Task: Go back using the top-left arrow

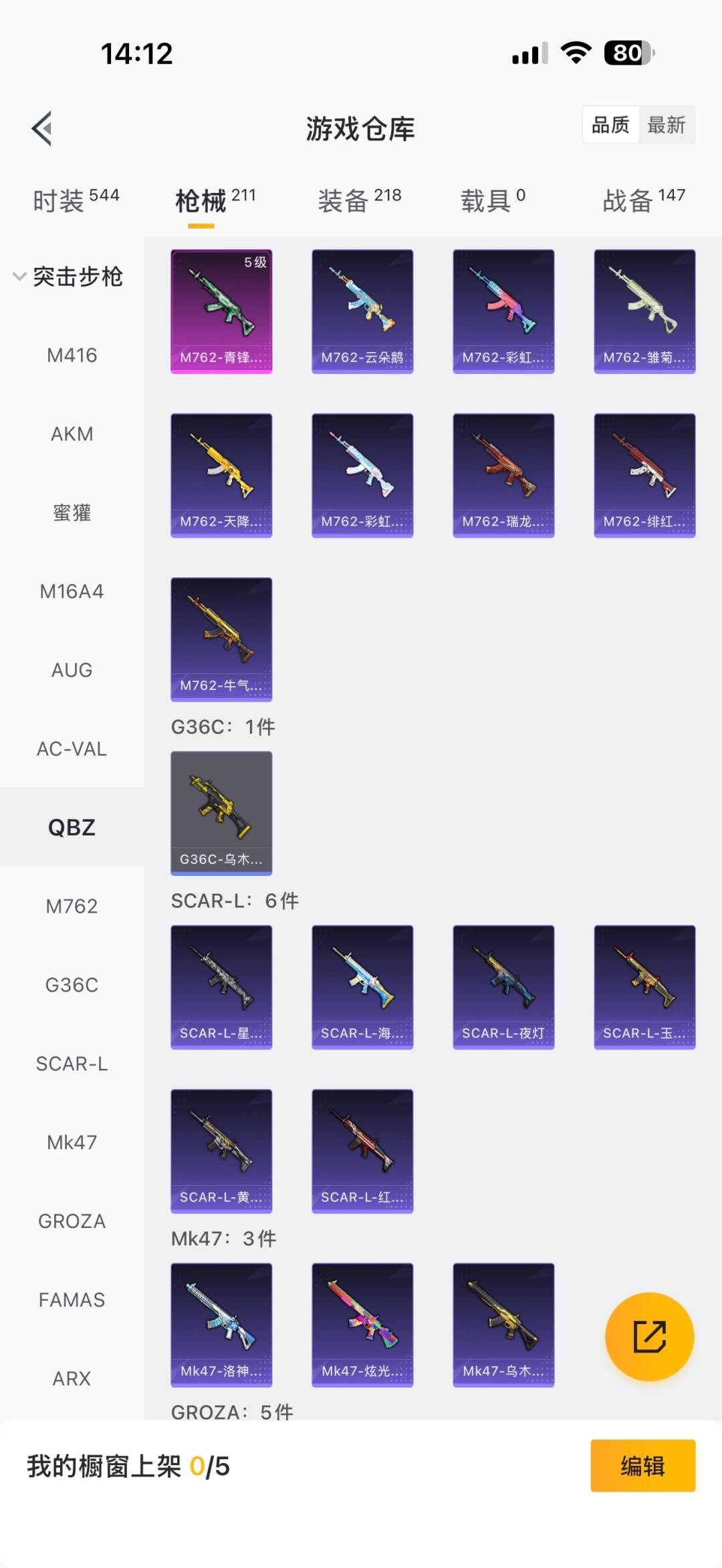Action: click(42, 128)
